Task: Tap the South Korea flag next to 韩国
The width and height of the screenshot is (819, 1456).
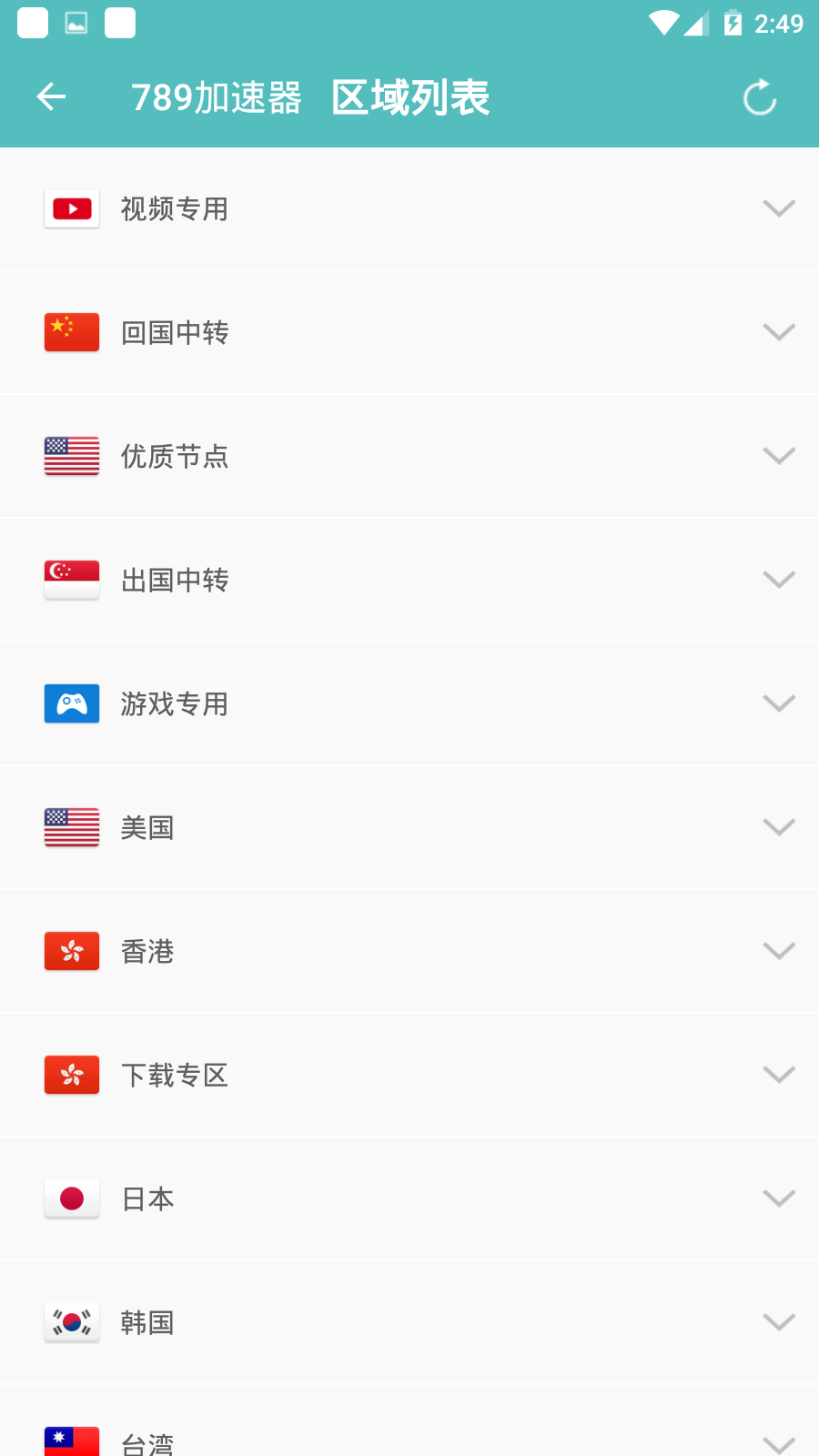Action: (71, 1322)
